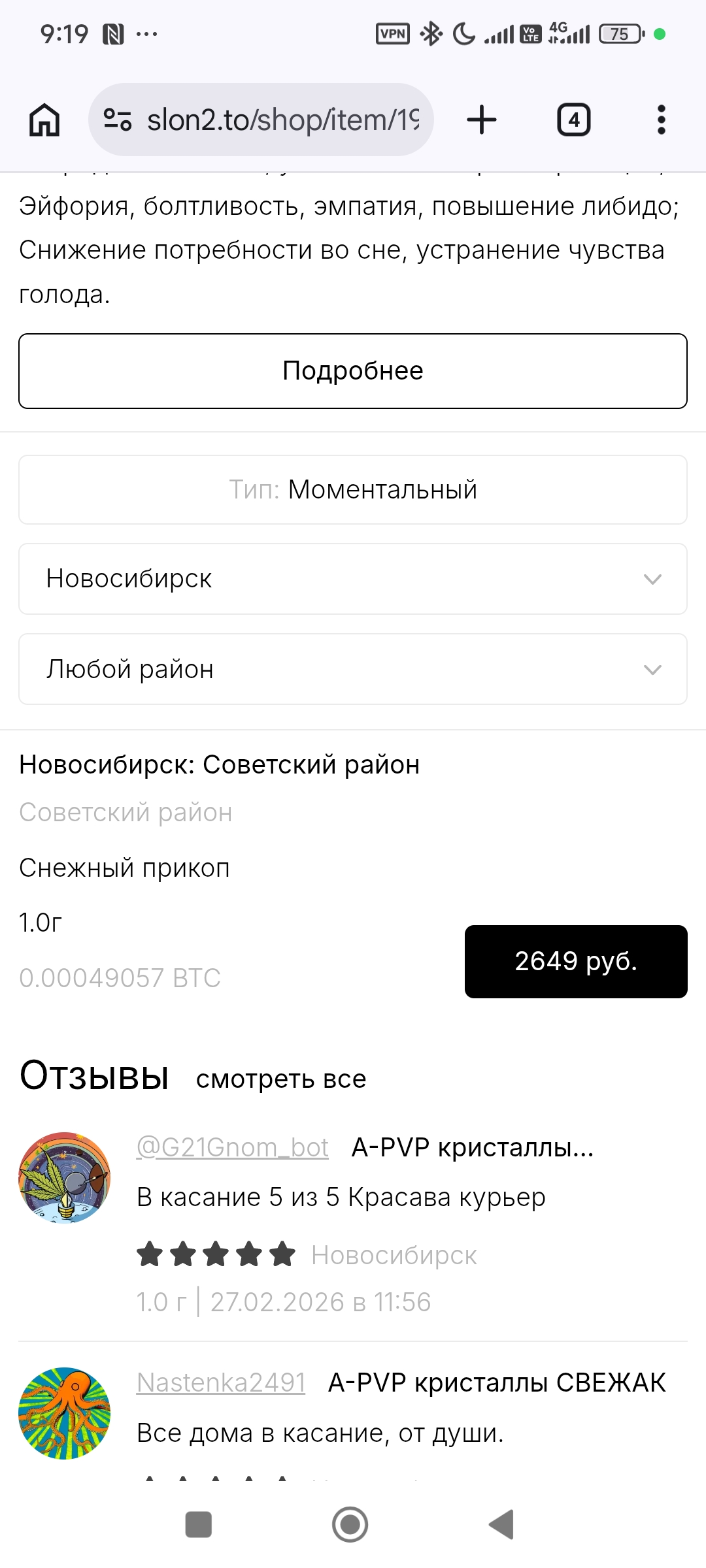Expand the Любой район district dropdown
Image resolution: width=706 pixels, height=1568 pixels.
[353, 668]
